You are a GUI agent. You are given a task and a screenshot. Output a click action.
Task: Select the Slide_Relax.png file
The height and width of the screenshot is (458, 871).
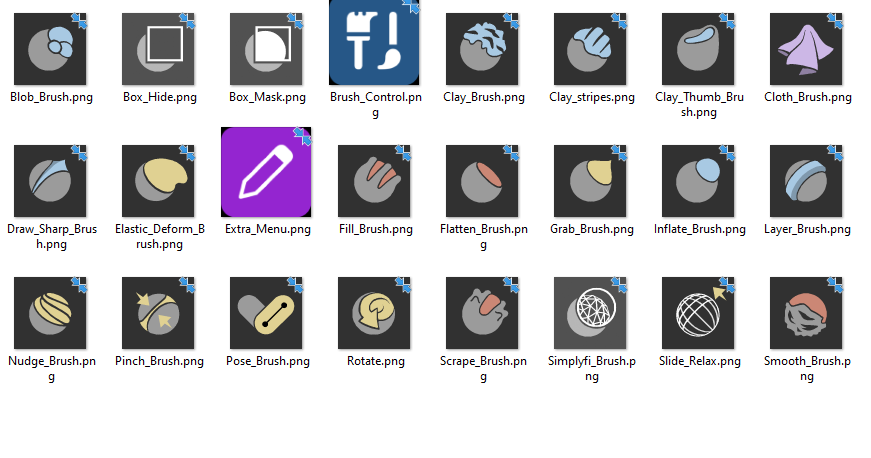pyautogui.click(x=699, y=313)
